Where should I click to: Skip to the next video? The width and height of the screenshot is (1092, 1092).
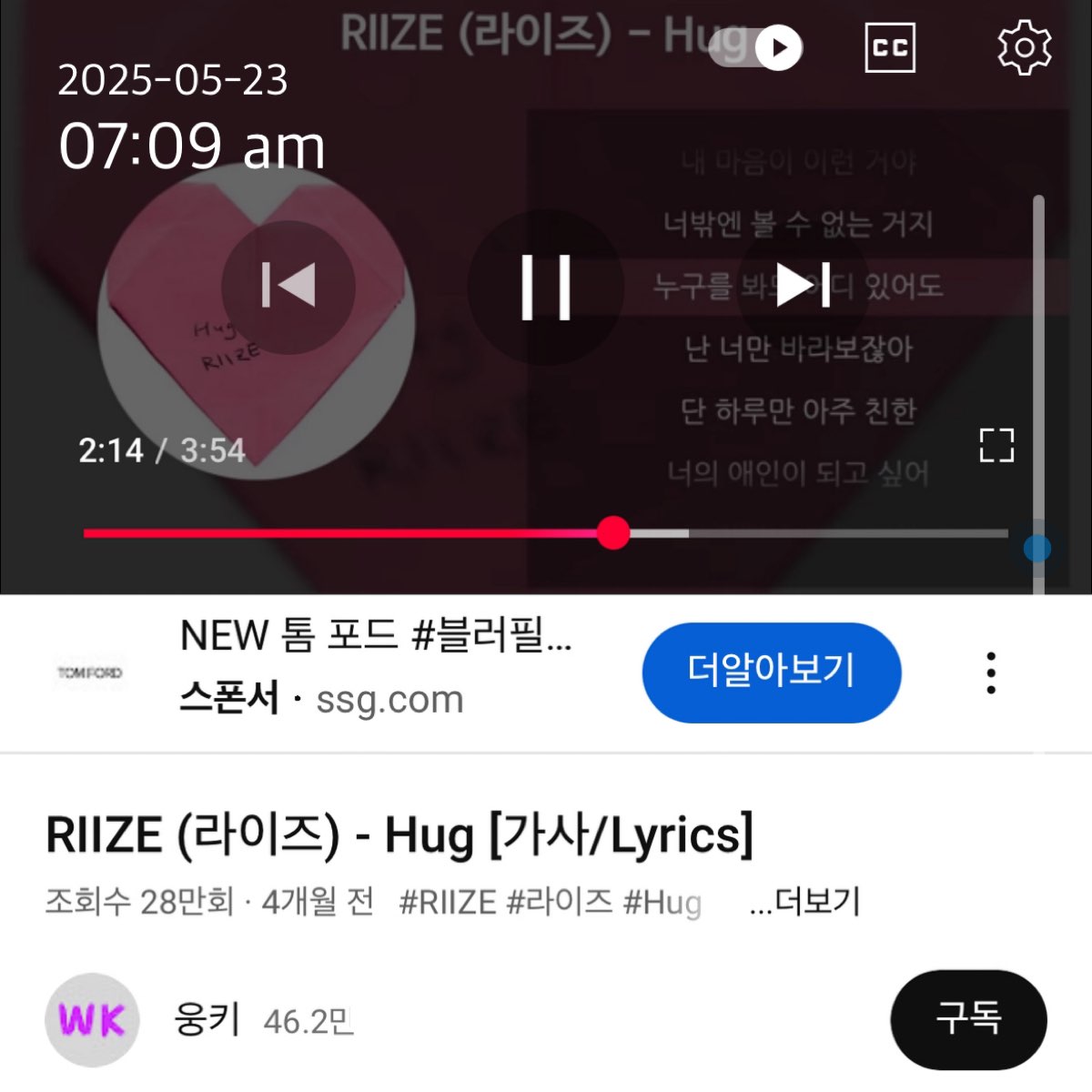click(804, 287)
